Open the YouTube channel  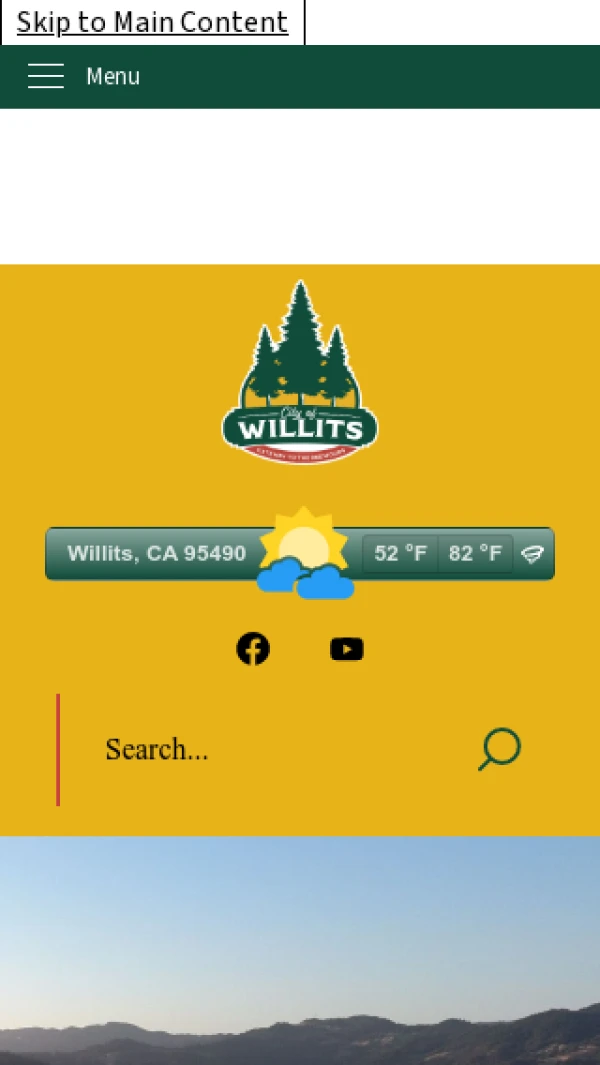tap(347, 649)
